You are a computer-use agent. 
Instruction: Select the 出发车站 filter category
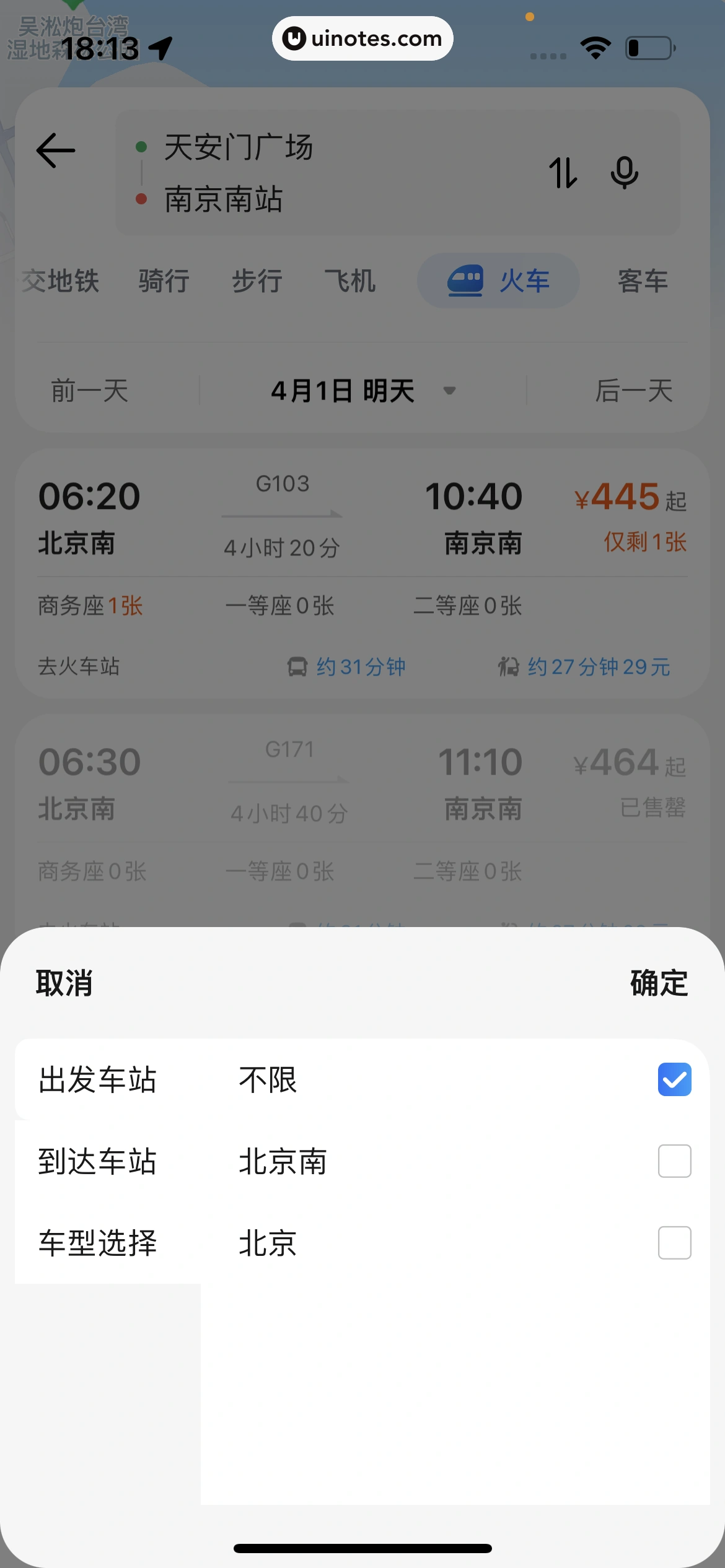click(98, 1080)
